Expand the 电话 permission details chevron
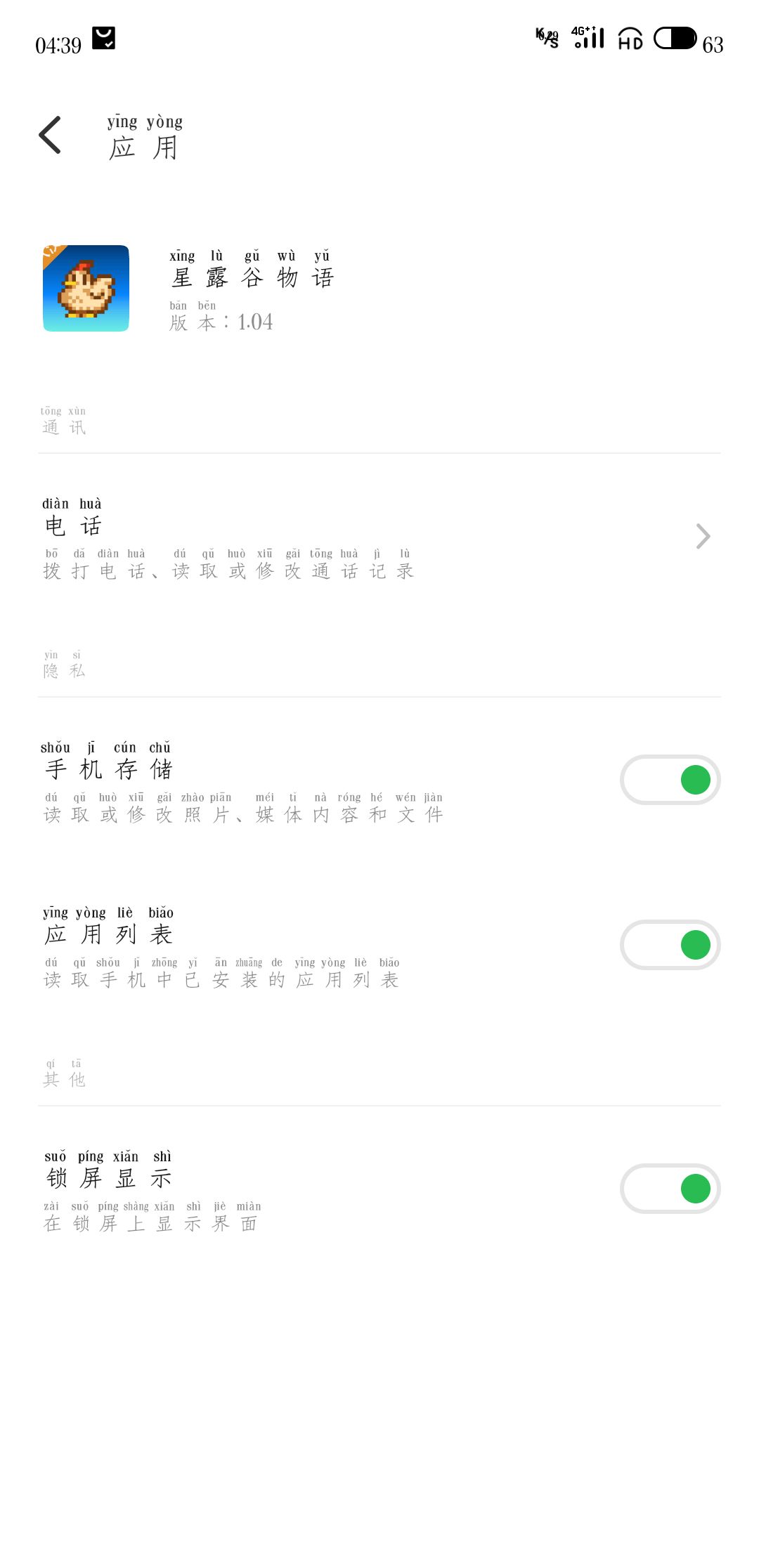The height and width of the screenshot is (1568, 759). (x=703, y=535)
